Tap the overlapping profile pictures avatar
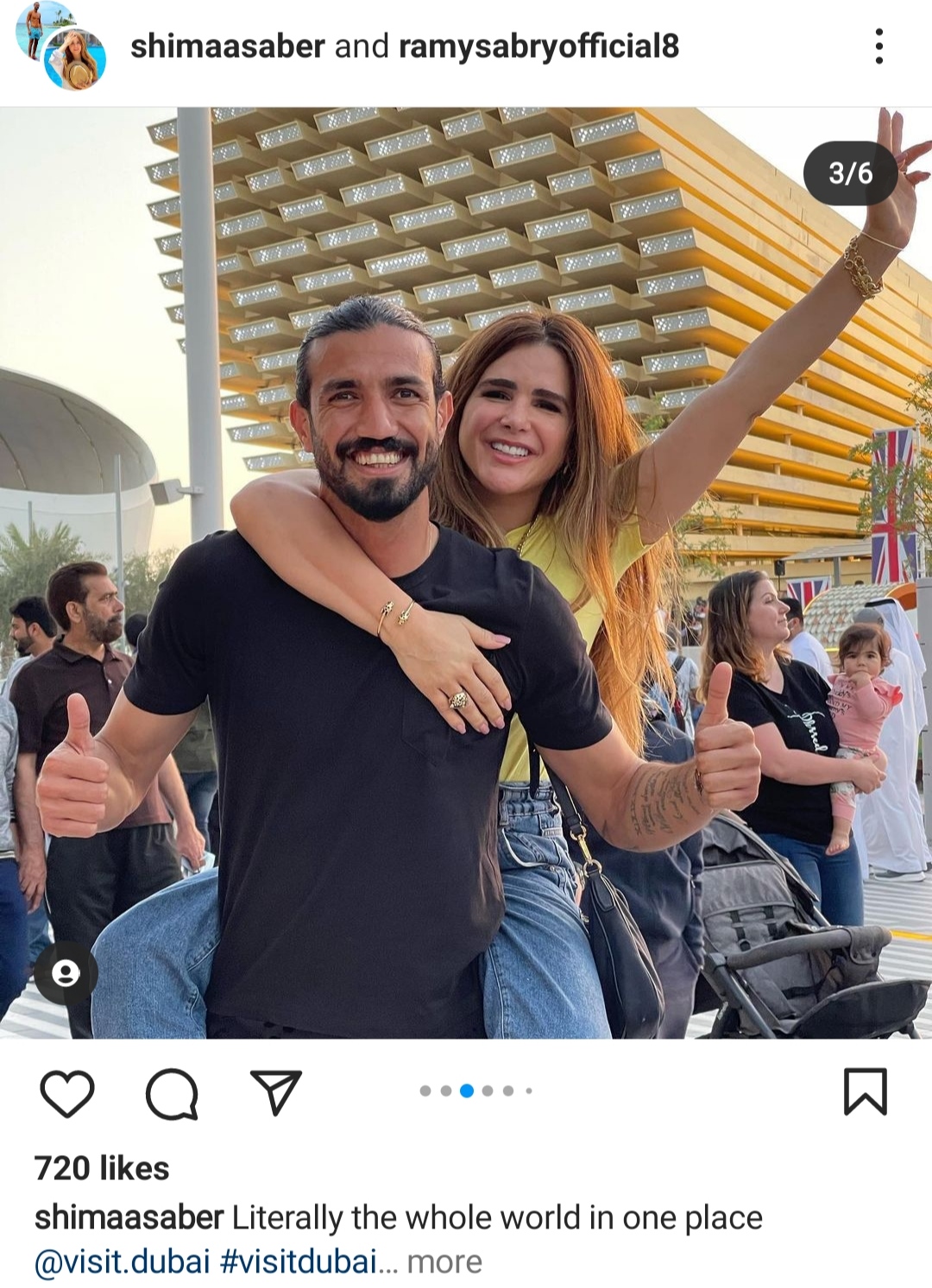 pos(61,47)
